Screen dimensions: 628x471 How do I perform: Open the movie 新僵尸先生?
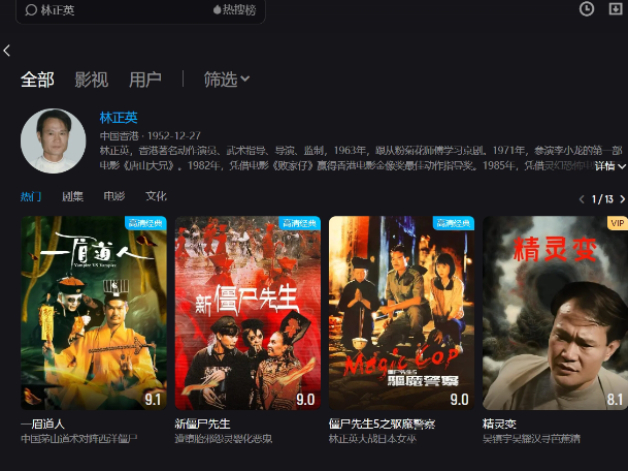coord(248,312)
